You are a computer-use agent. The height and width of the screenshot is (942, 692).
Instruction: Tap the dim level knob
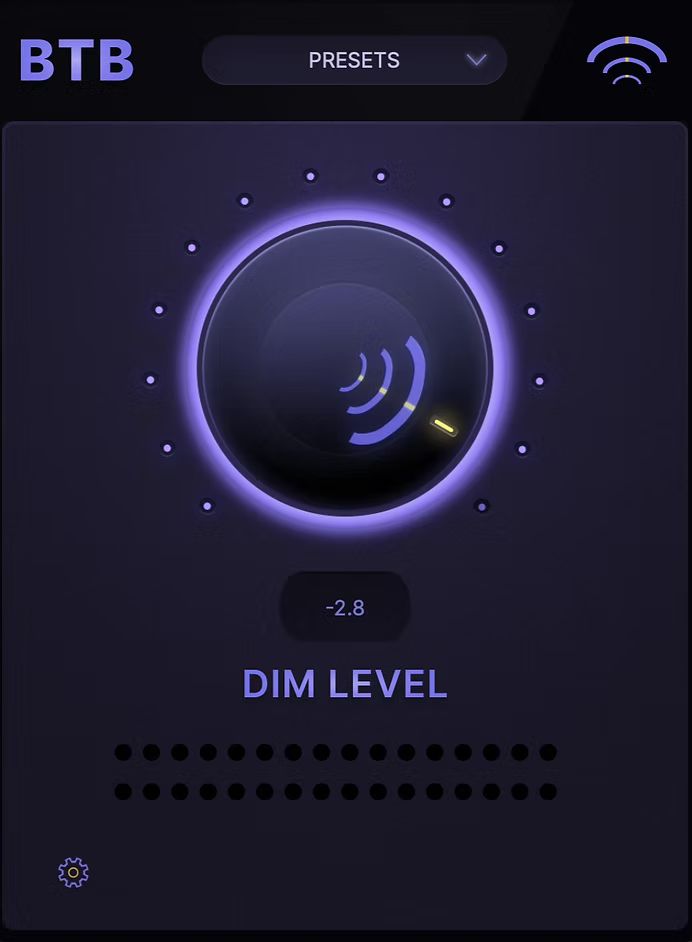[345, 368]
